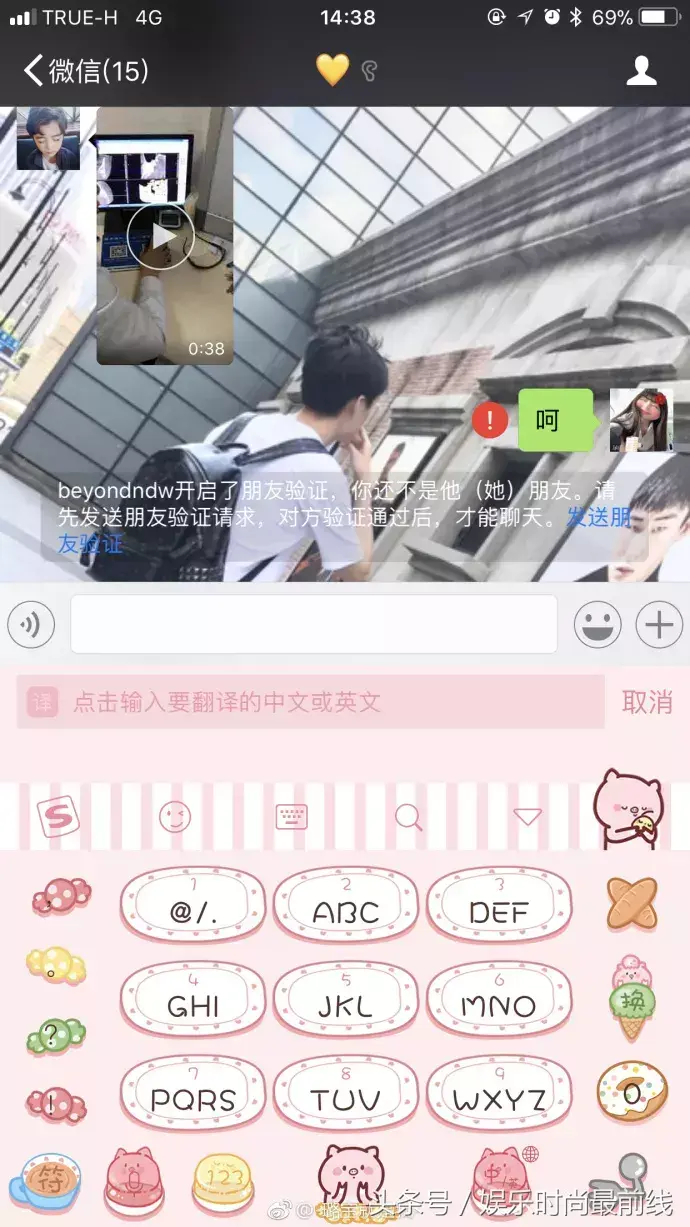690x1227 pixels.
Task: Tap the translation input box
Action: pos(310,702)
